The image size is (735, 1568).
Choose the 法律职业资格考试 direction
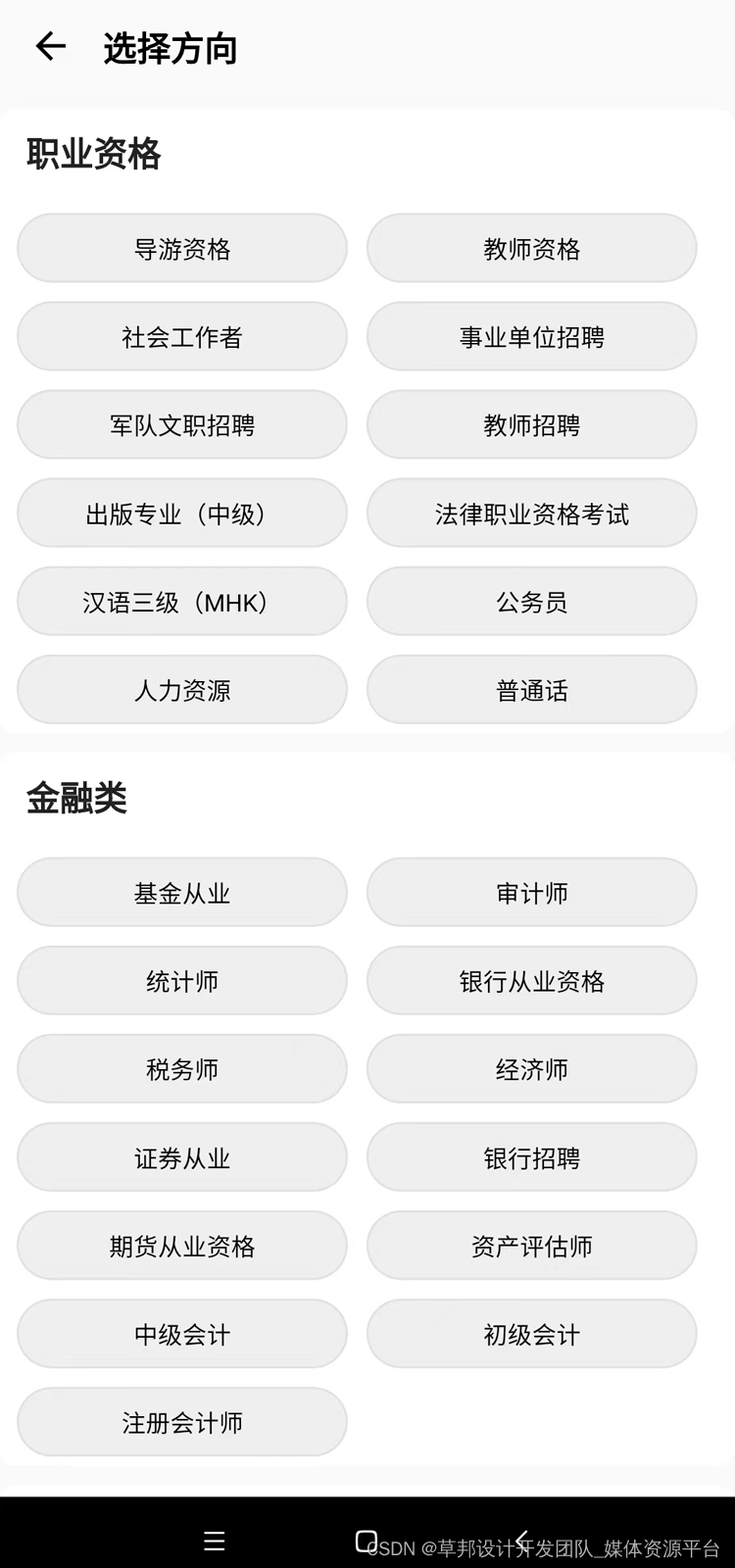pyautogui.click(x=531, y=514)
